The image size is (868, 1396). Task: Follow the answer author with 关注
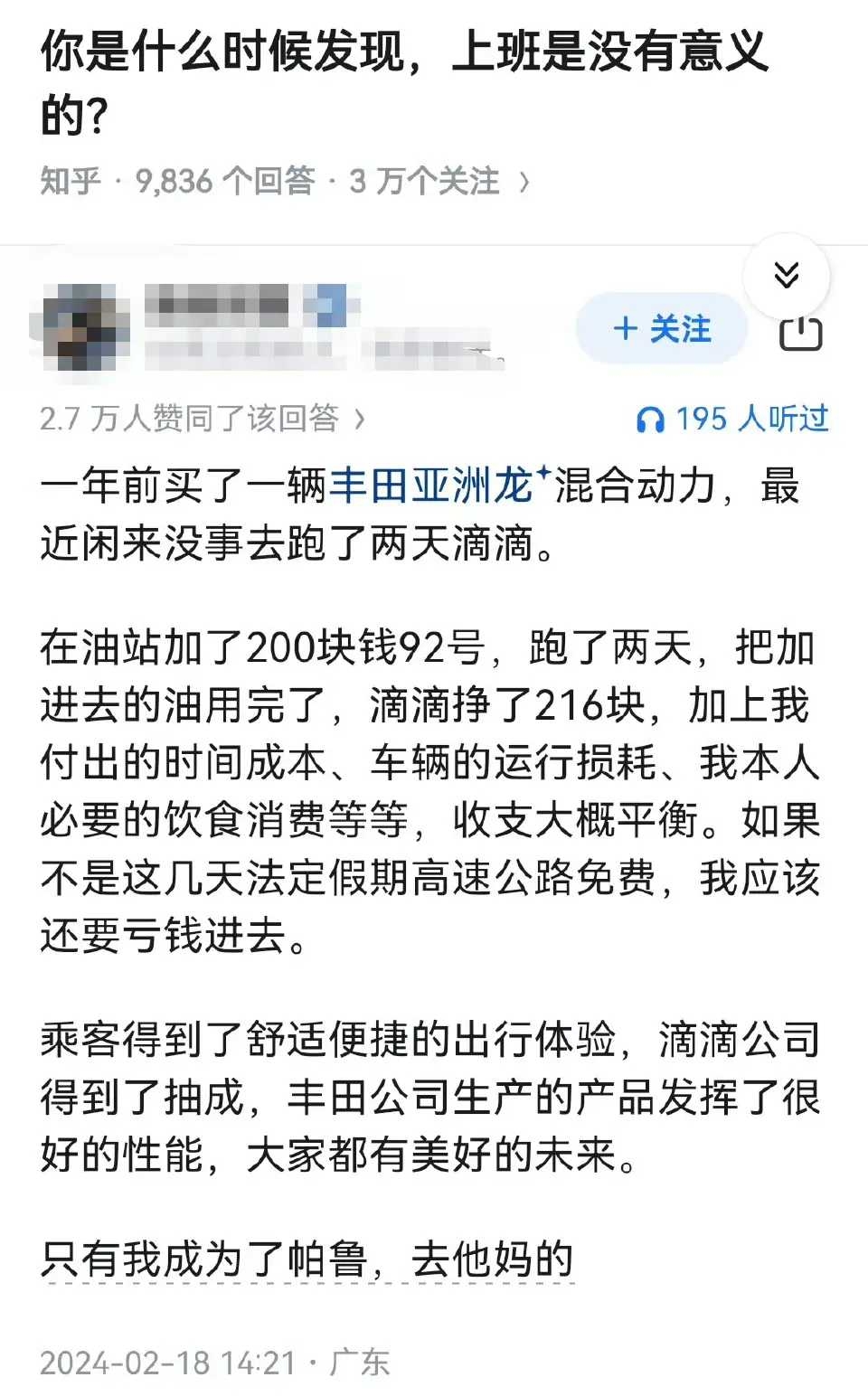coord(662,328)
